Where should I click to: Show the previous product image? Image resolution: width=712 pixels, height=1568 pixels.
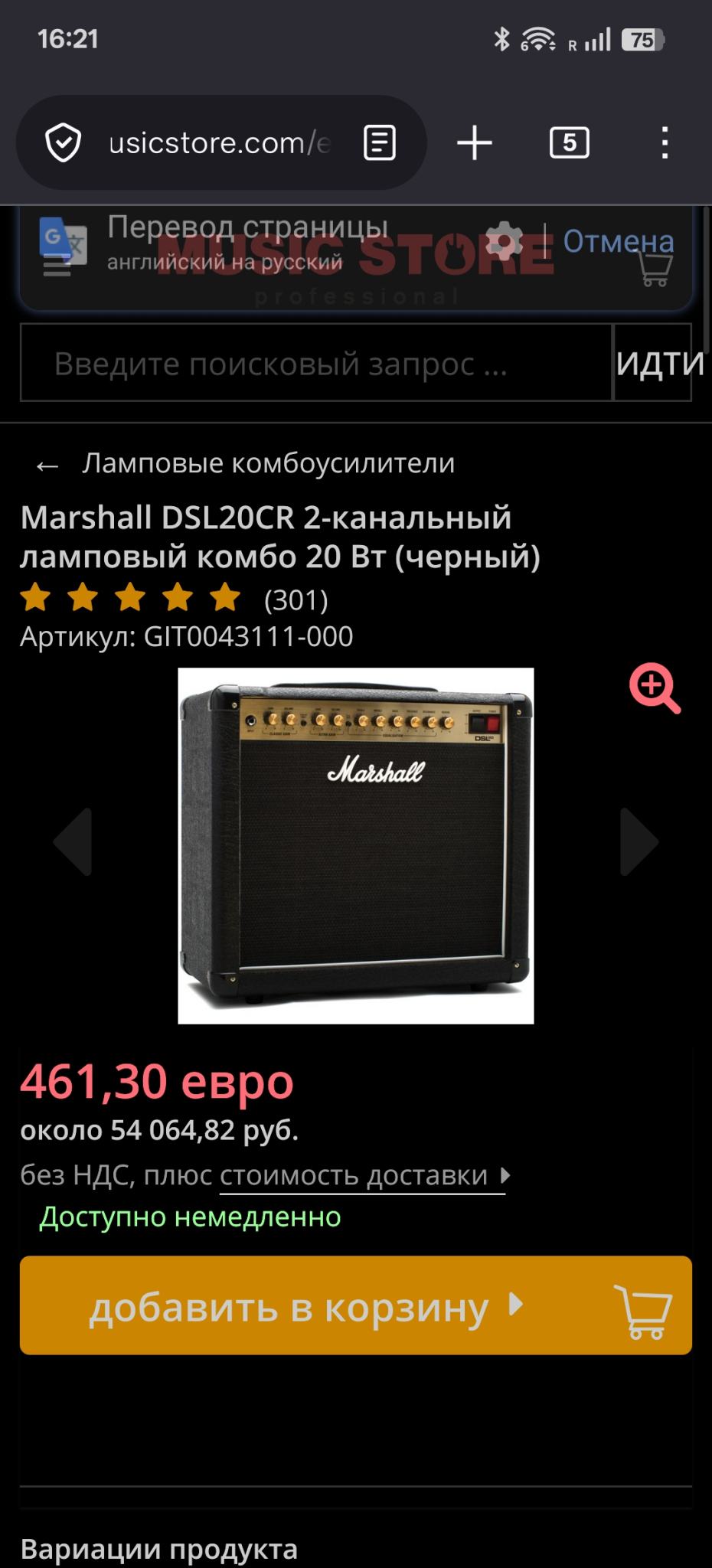click(73, 842)
